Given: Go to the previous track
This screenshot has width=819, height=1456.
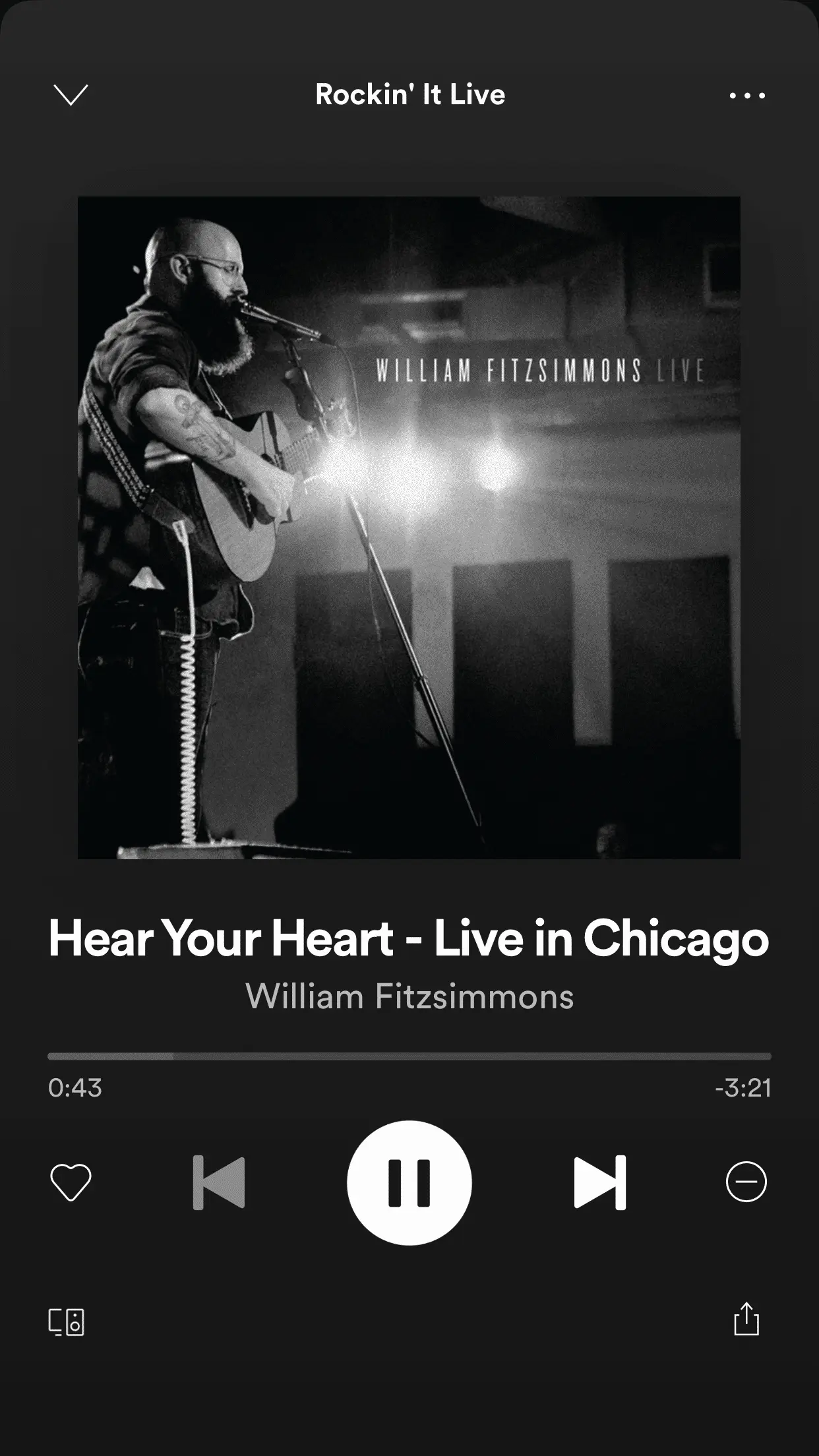Looking at the screenshot, I should coord(219,1182).
